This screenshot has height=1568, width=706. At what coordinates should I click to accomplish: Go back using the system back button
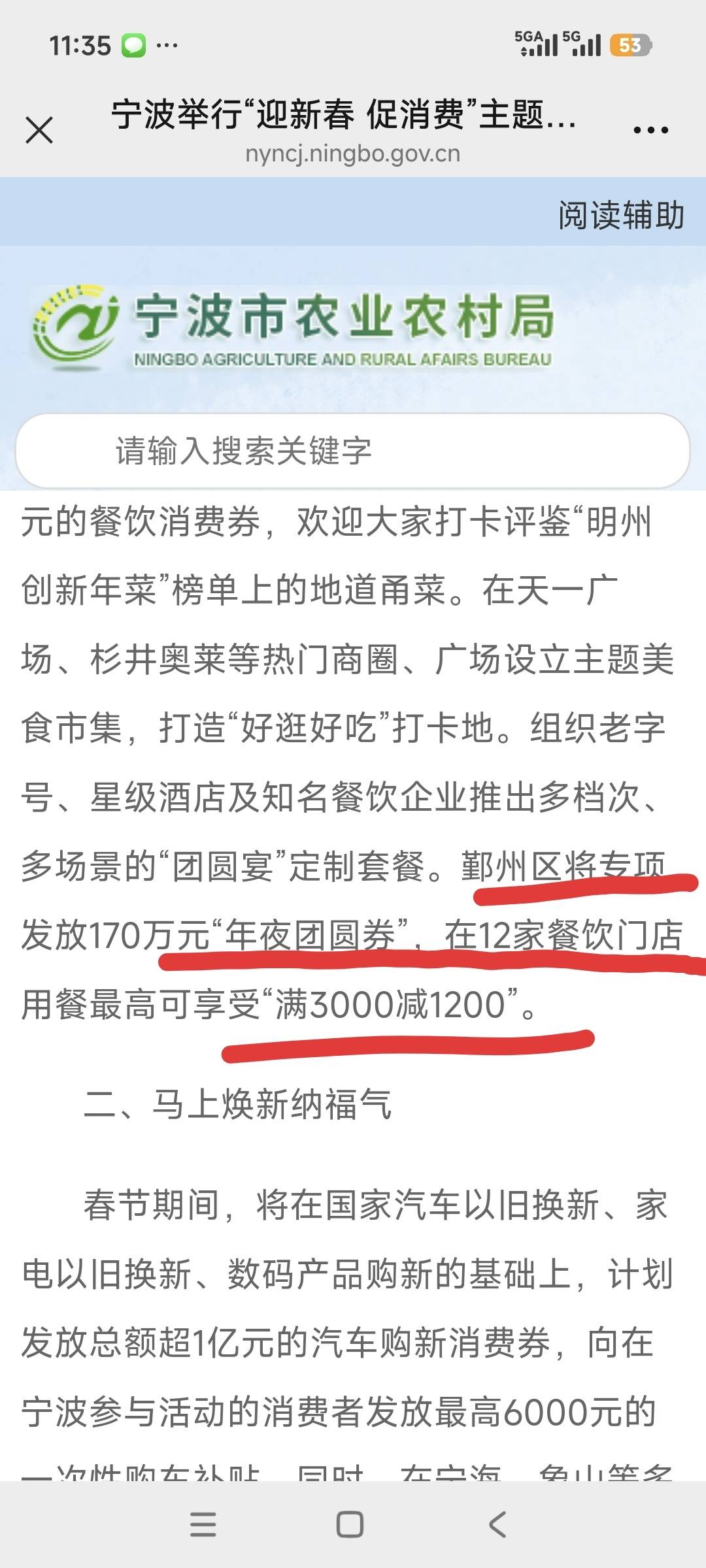(497, 1524)
